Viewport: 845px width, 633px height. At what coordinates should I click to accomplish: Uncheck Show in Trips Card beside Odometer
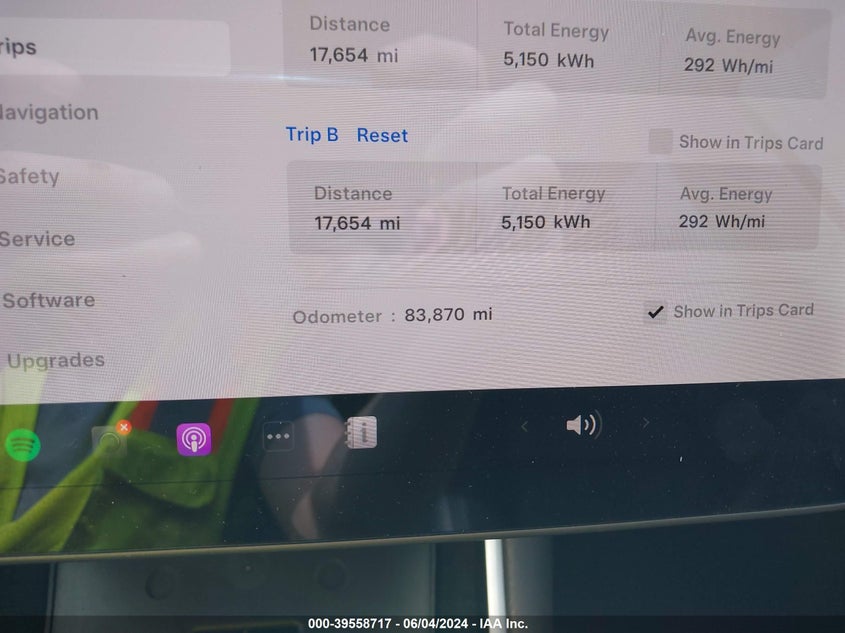pyautogui.click(x=655, y=312)
